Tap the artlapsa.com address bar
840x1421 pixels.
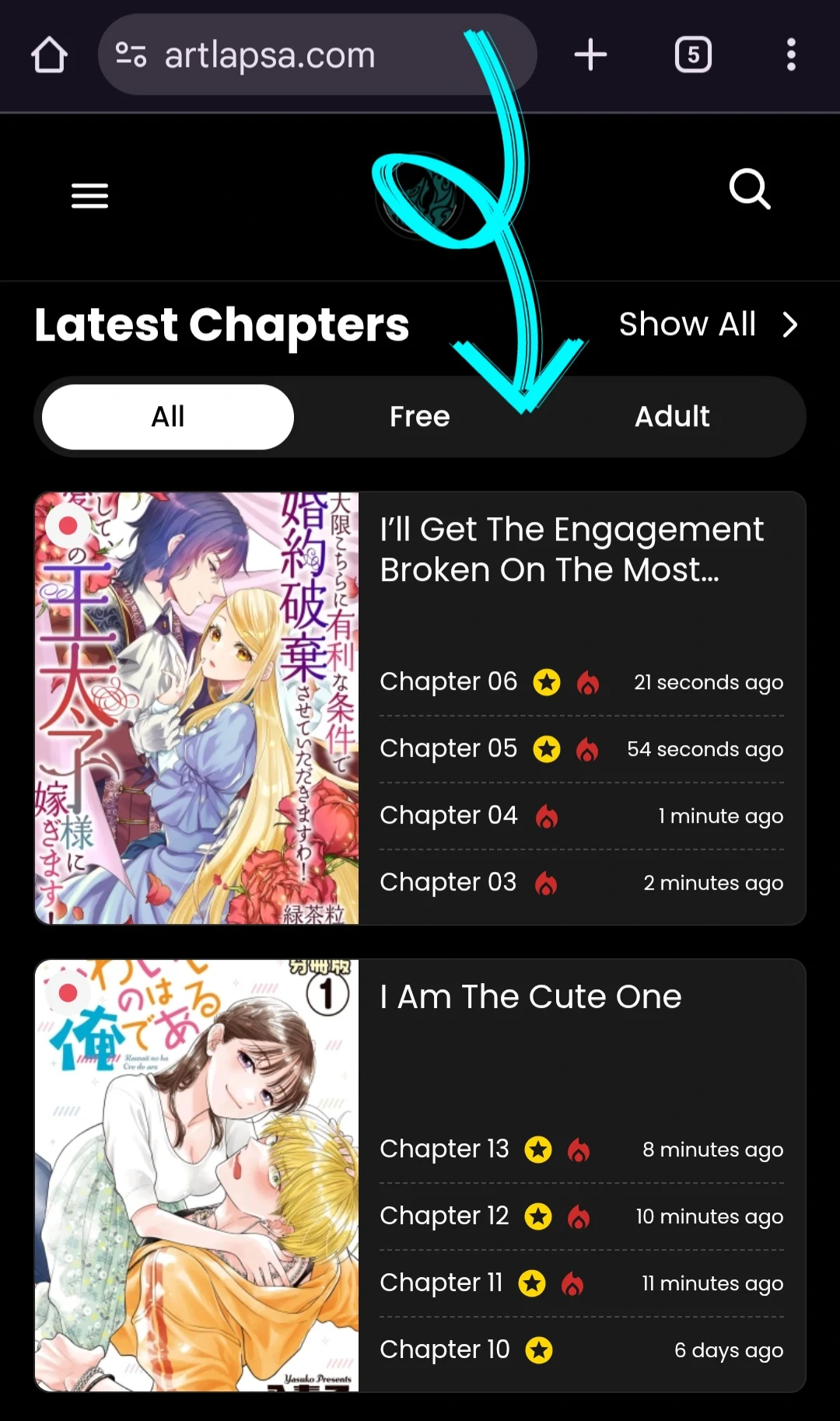point(268,55)
